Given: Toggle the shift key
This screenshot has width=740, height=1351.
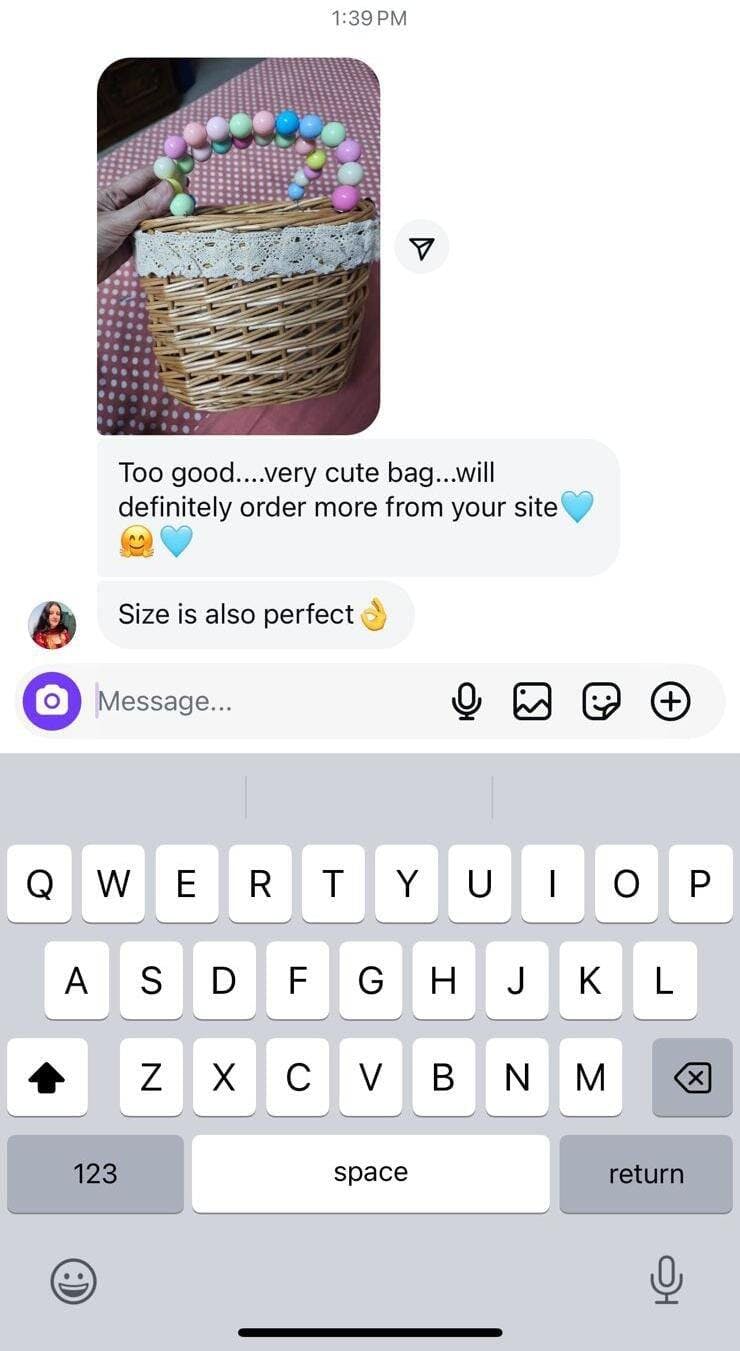Looking at the screenshot, I should pos(47,1077).
